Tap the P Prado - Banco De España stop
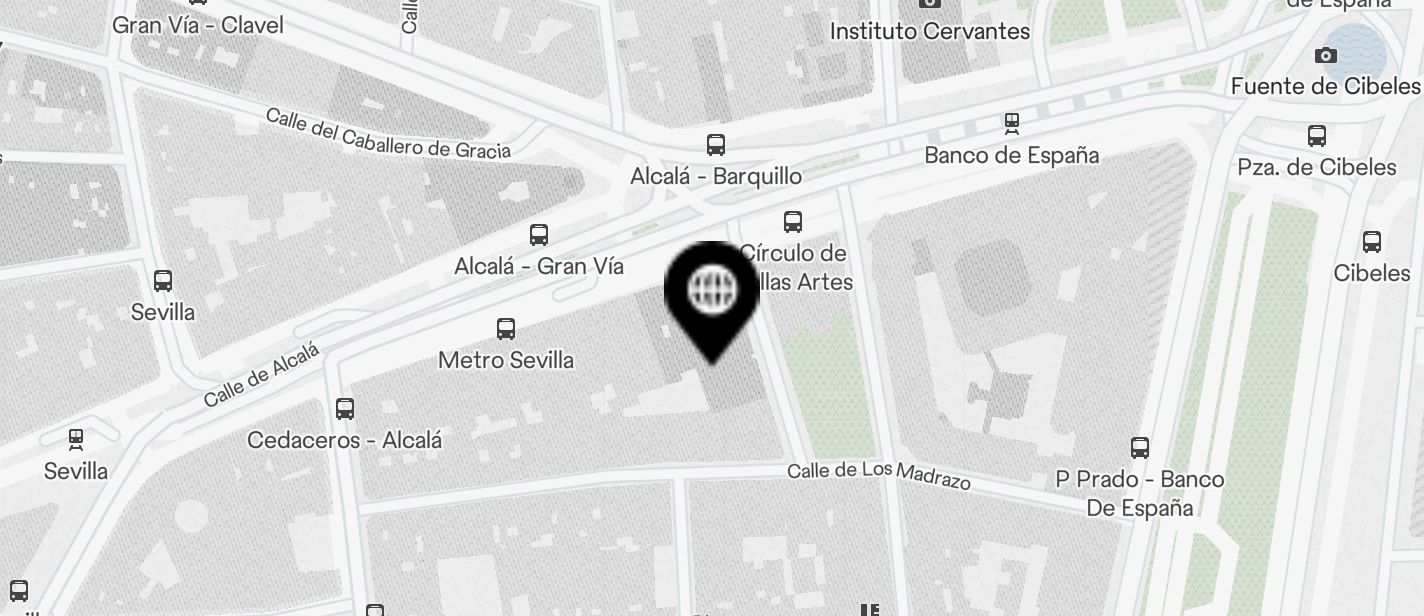1424x616 pixels. (x=1140, y=448)
